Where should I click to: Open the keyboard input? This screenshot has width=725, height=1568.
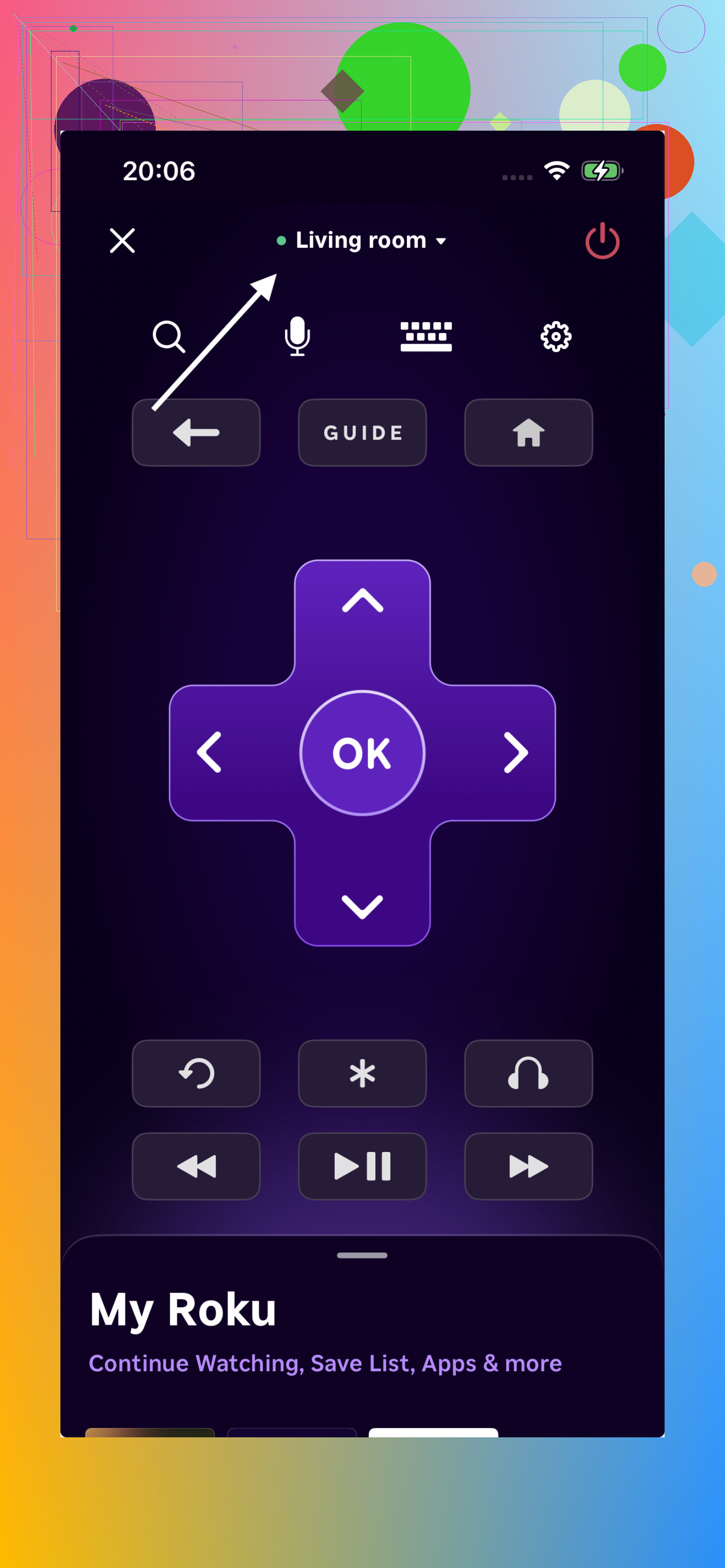426,337
